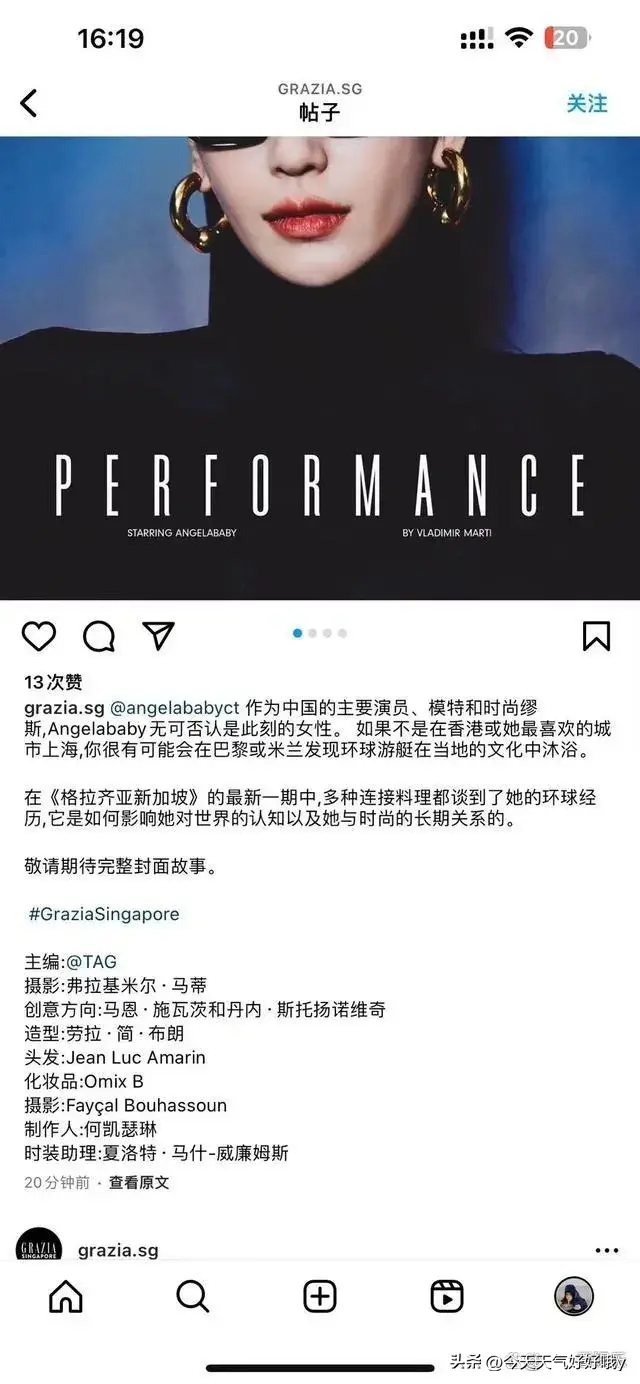Like the Performance post

(39, 636)
